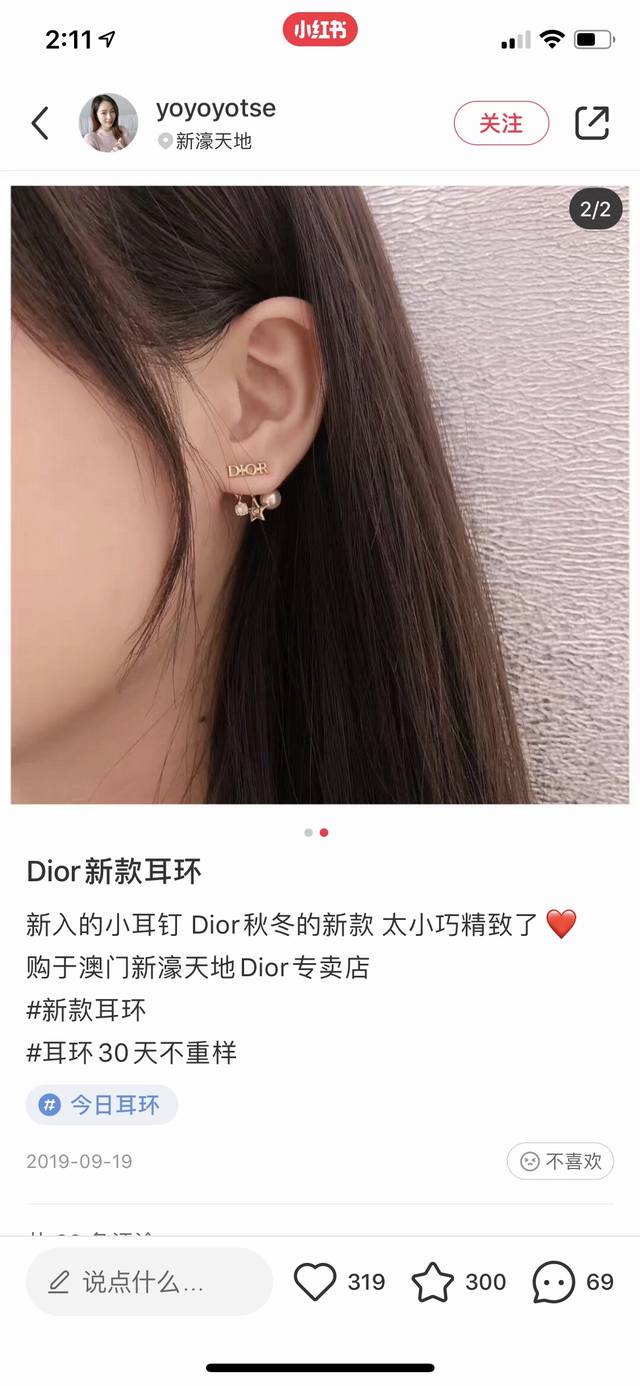Tap the 说点什么 comment field
Image resolution: width=640 pixels, height=1386 pixels.
[x=149, y=1282]
